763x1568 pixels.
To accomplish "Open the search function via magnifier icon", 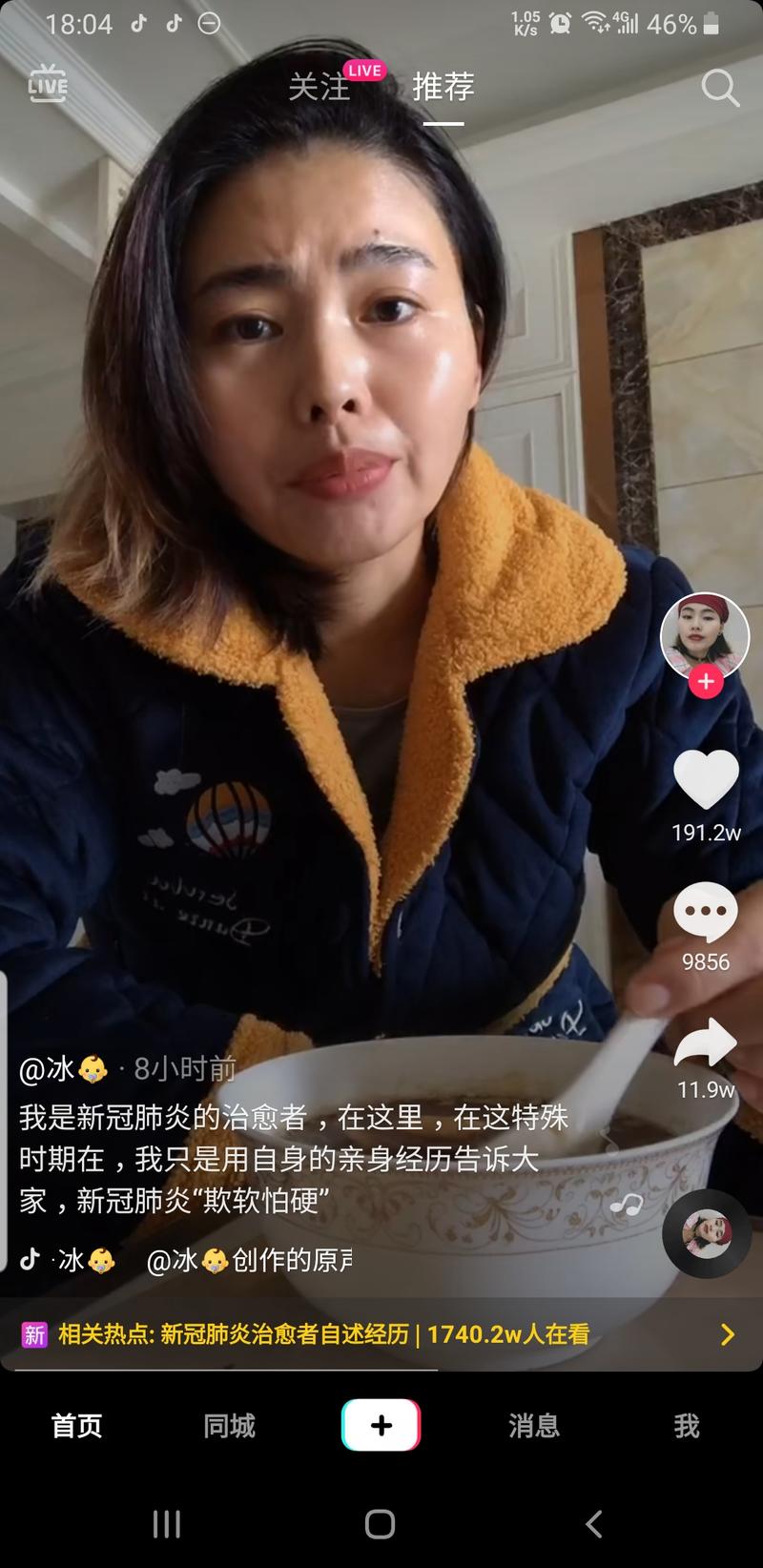I will click(x=721, y=88).
